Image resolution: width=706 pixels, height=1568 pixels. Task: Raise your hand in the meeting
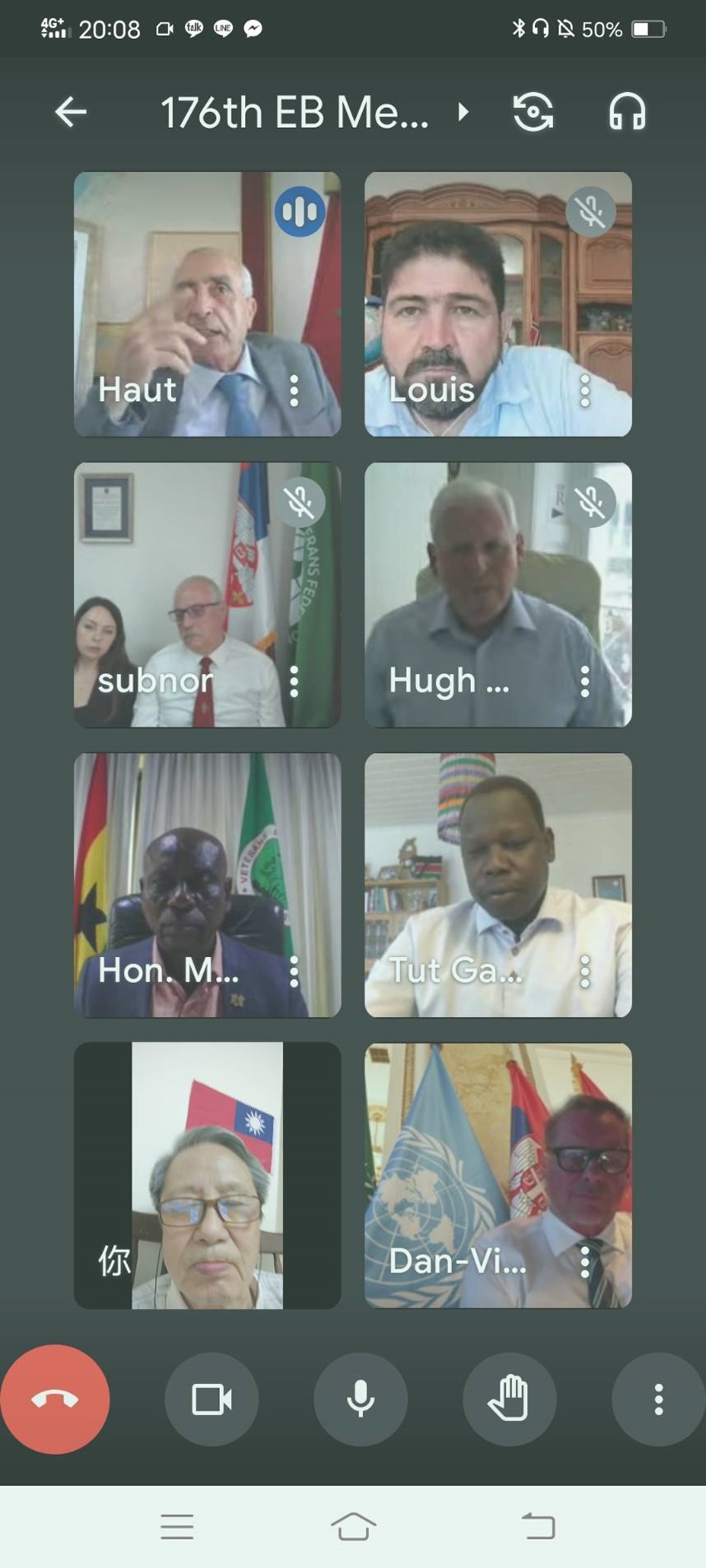pos(509,1399)
